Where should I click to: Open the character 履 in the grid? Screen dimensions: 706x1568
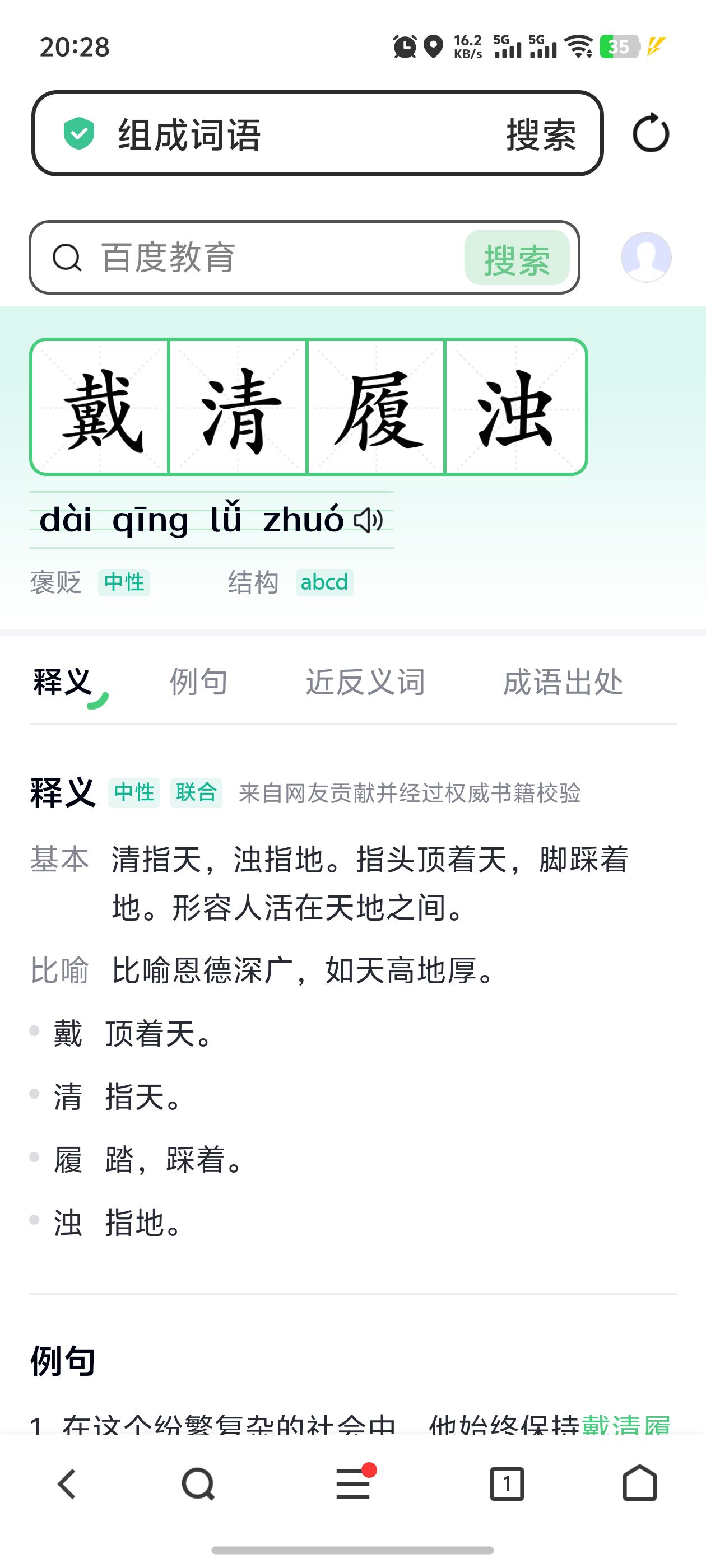coord(376,407)
